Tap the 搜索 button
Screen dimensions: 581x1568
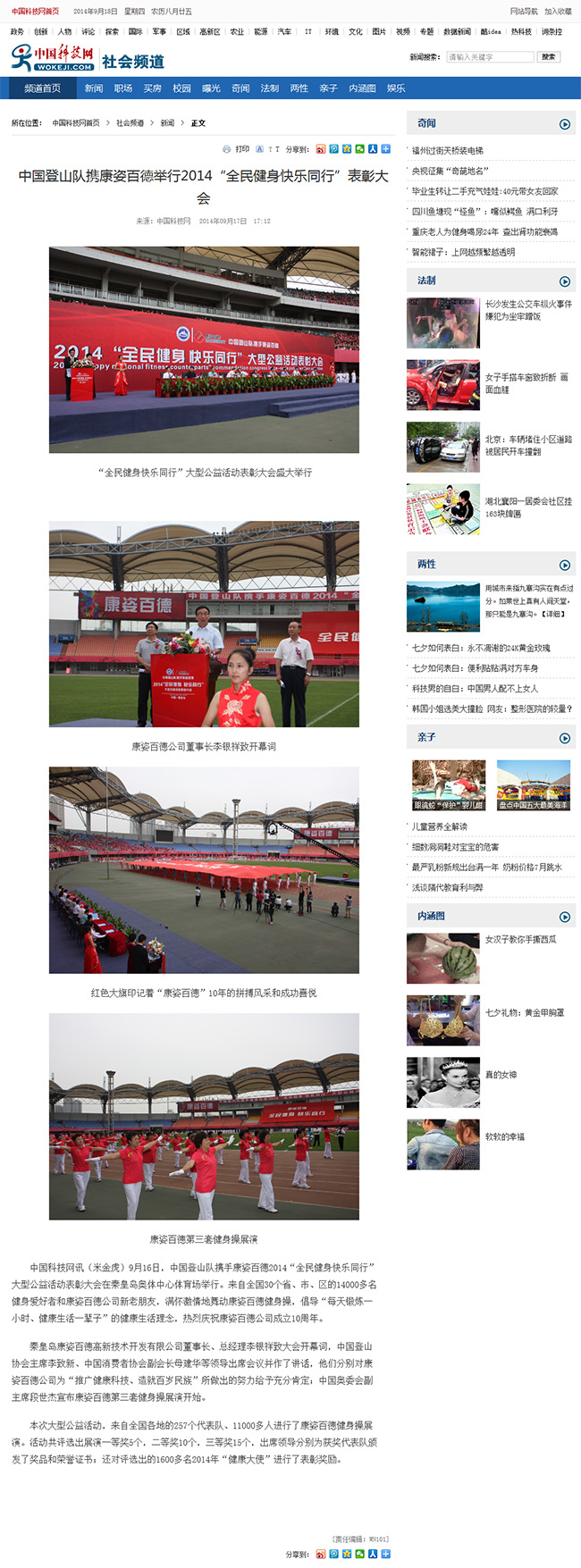tap(548, 57)
